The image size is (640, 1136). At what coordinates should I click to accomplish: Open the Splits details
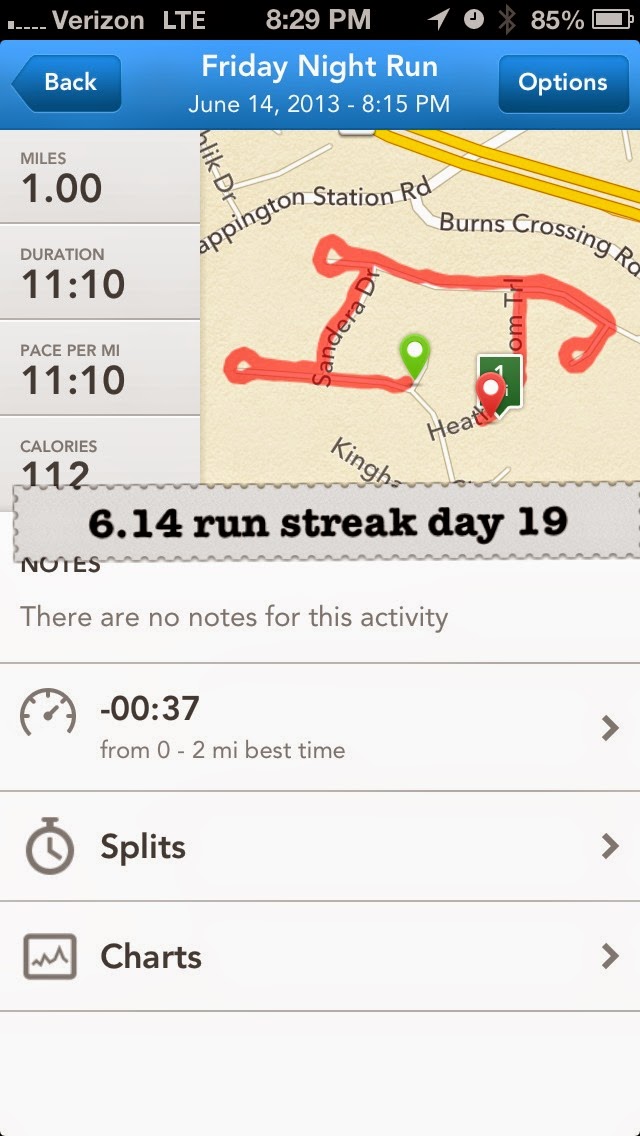320,846
